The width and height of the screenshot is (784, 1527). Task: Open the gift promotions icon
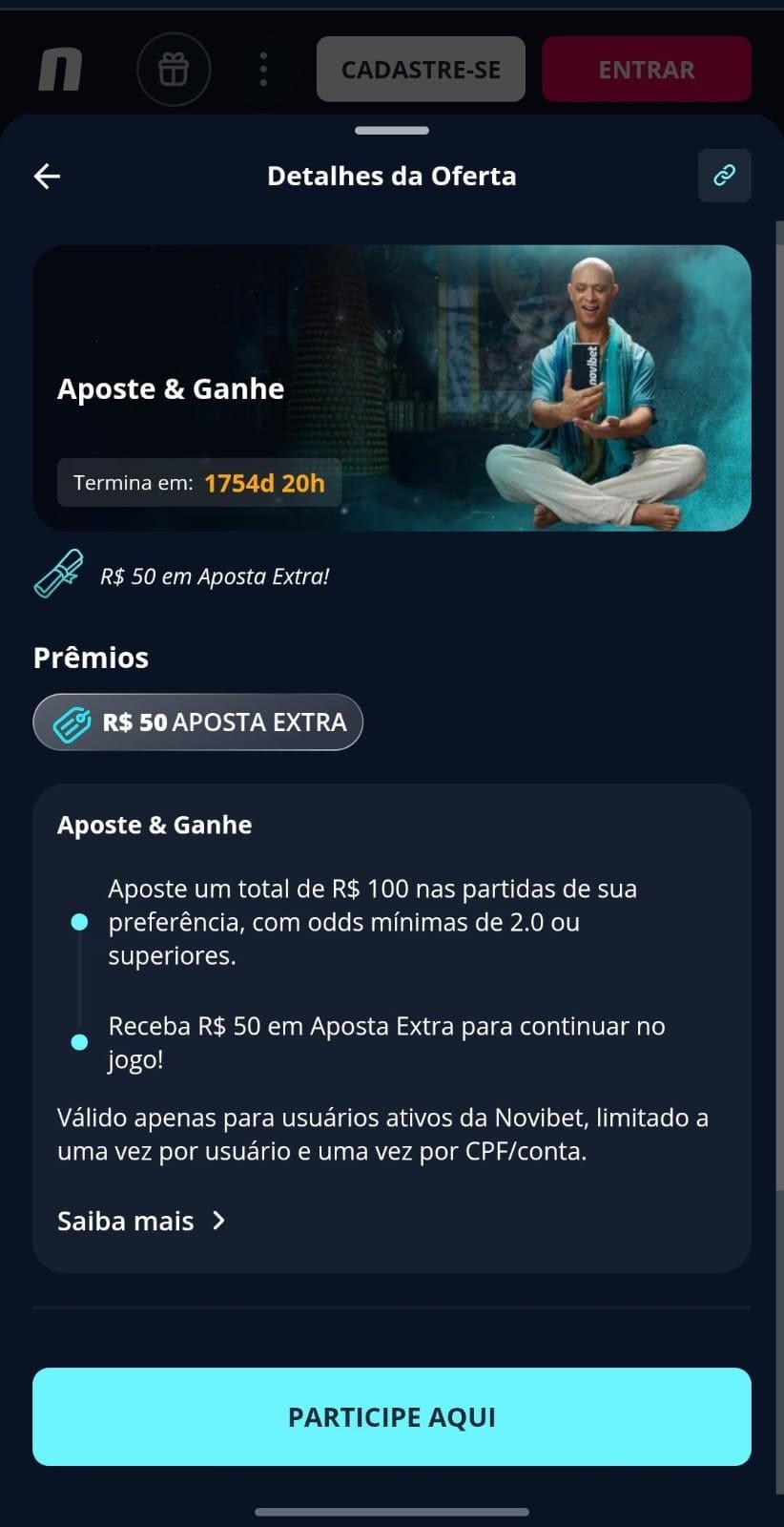174,68
